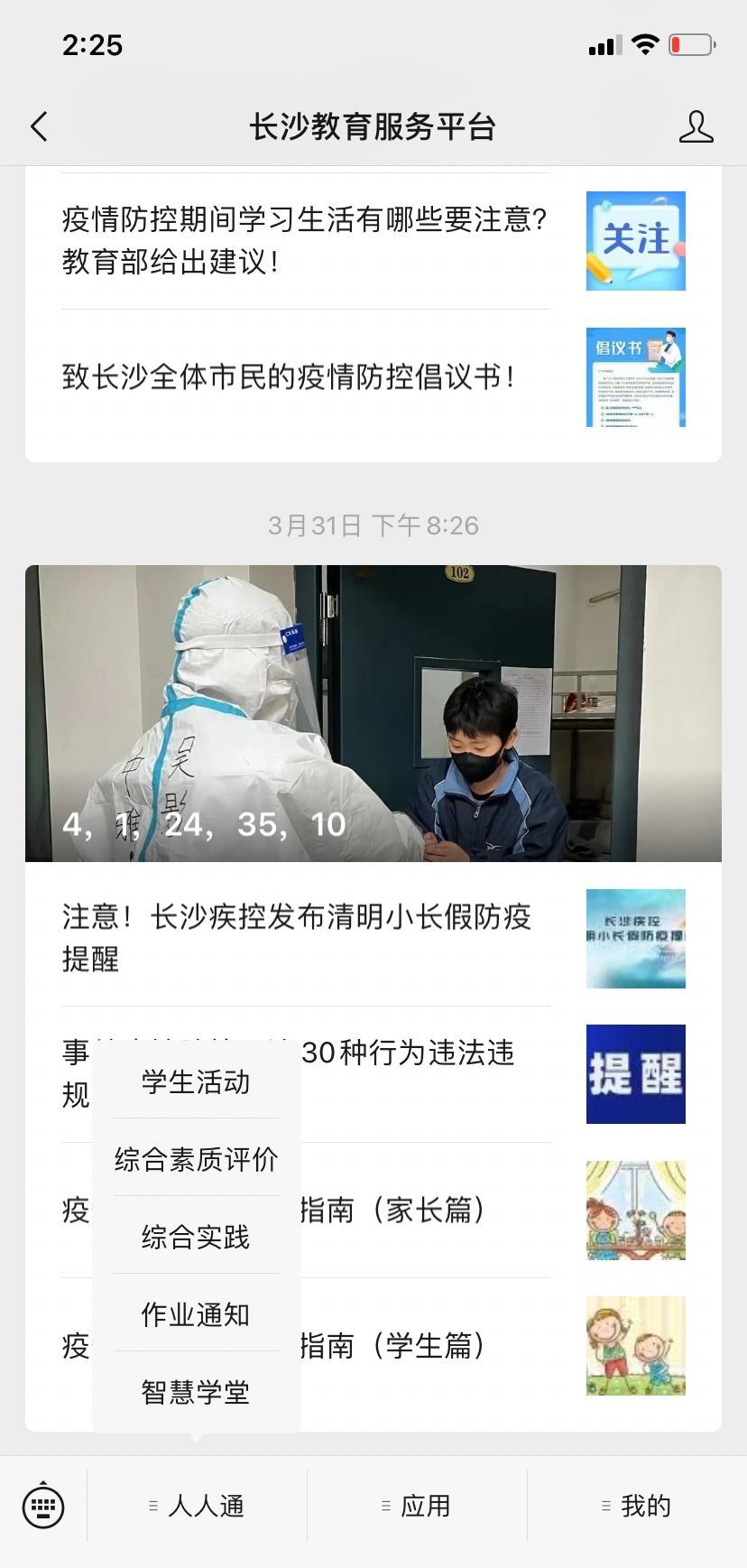747x1568 pixels.
Task: Expand the 应用 bottom menu
Action: point(416,1506)
